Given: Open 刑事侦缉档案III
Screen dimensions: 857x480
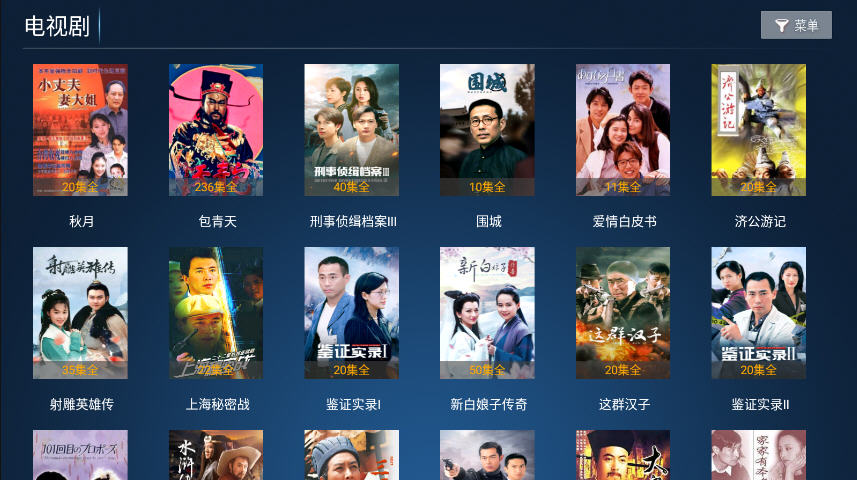Looking at the screenshot, I should tap(351, 130).
